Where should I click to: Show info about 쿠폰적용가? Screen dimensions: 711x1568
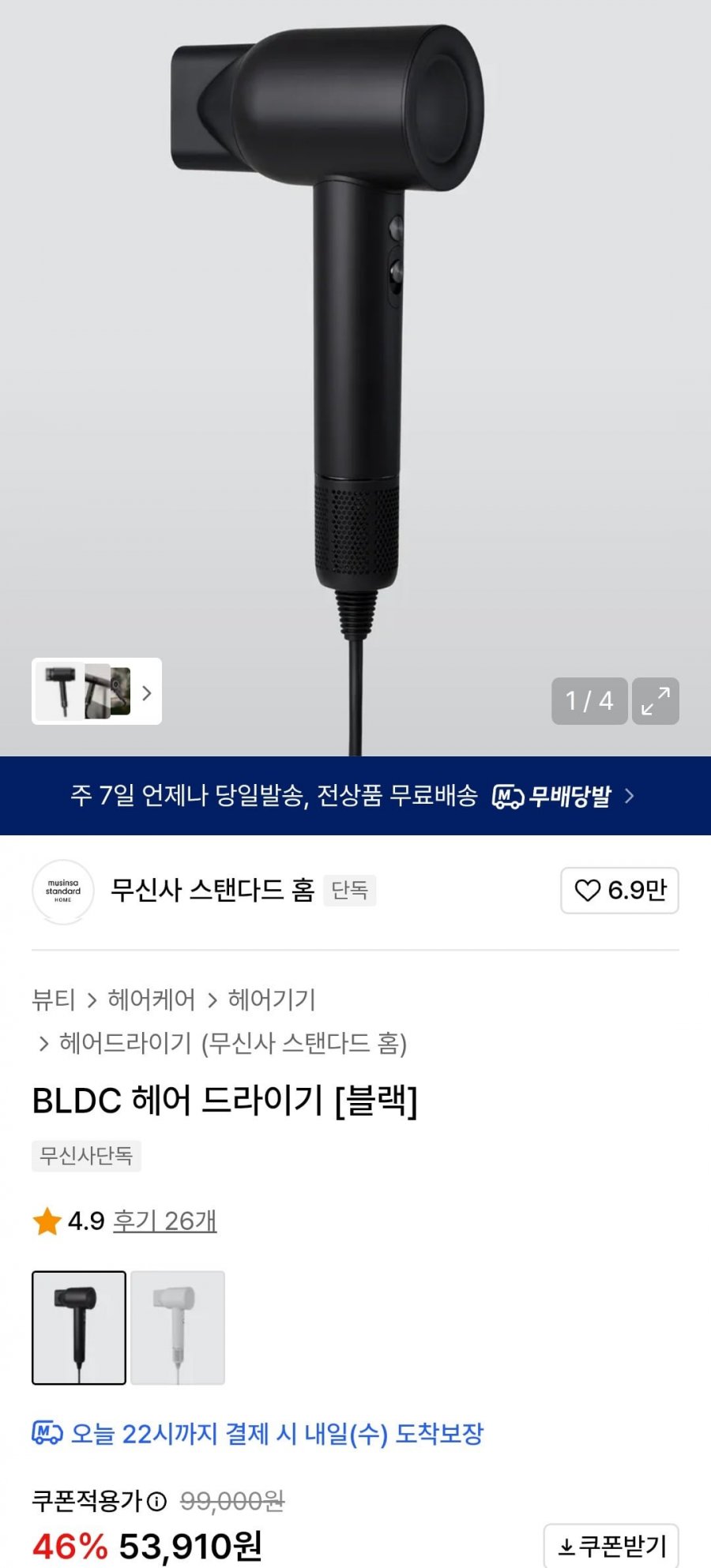coord(157,1501)
